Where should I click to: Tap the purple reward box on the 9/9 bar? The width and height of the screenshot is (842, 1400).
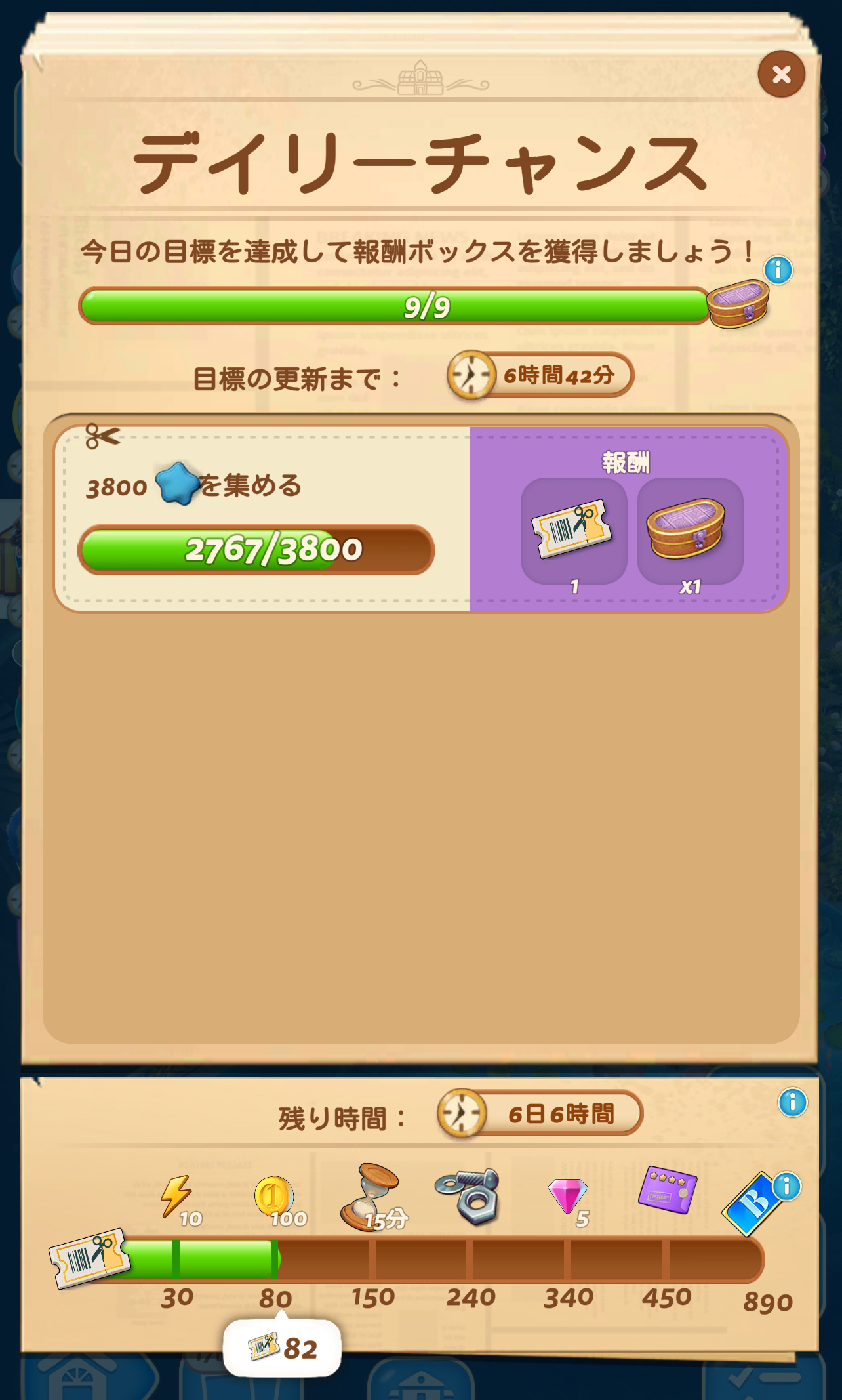point(738,304)
